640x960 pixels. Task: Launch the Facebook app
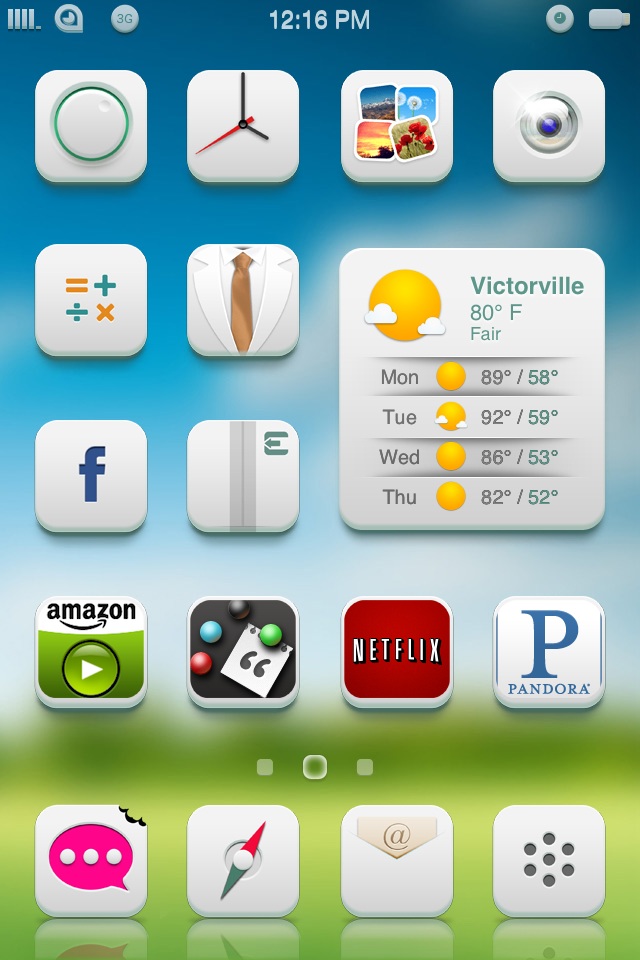click(x=91, y=475)
